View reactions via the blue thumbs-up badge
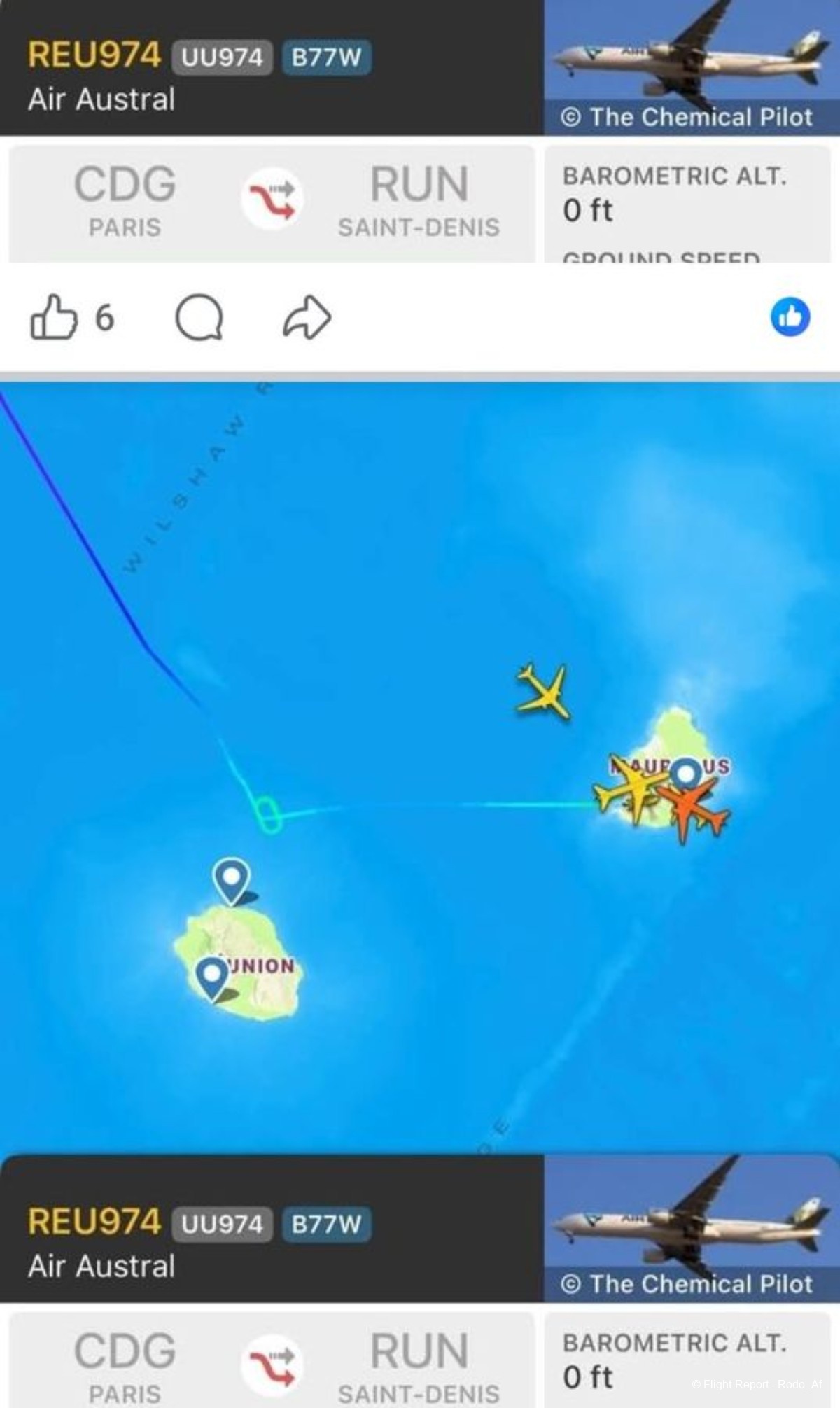This screenshot has height=1408, width=840. pyautogui.click(x=790, y=317)
